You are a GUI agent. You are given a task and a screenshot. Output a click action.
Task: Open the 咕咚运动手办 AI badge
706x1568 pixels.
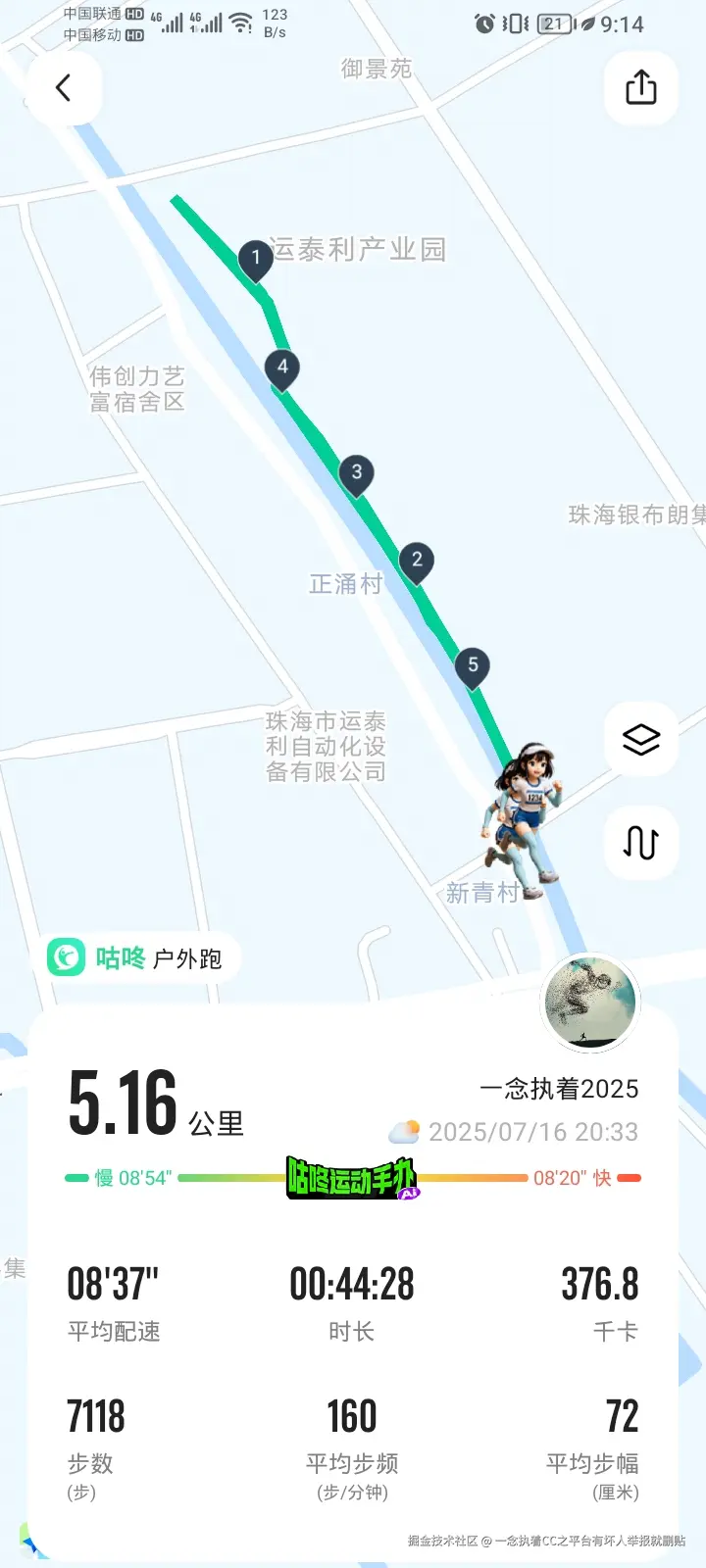point(352,1178)
